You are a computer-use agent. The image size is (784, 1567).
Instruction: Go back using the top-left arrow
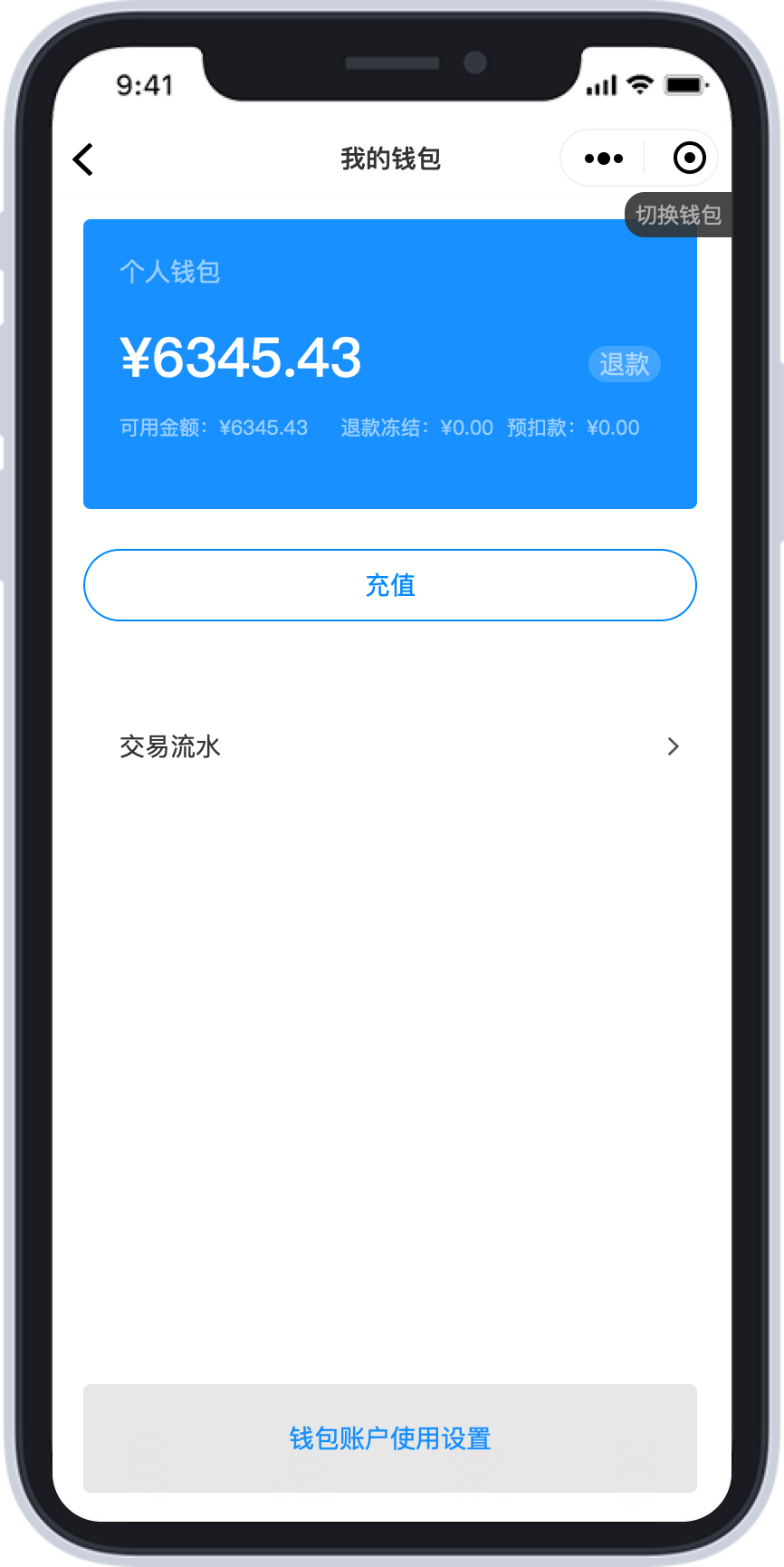[83, 159]
